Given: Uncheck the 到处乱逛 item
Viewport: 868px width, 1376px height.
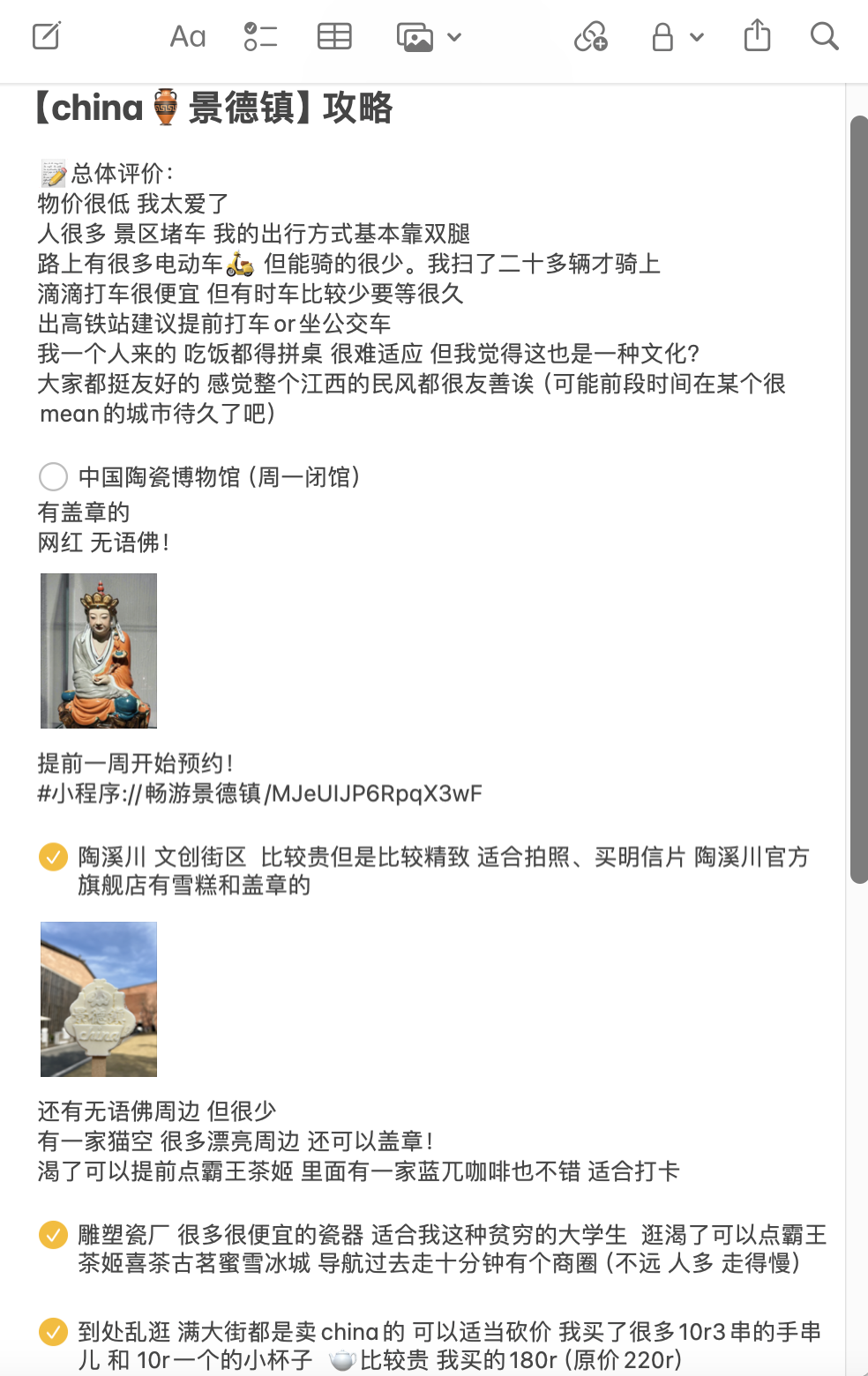Looking at the screenshot, I should [54, 1331].
